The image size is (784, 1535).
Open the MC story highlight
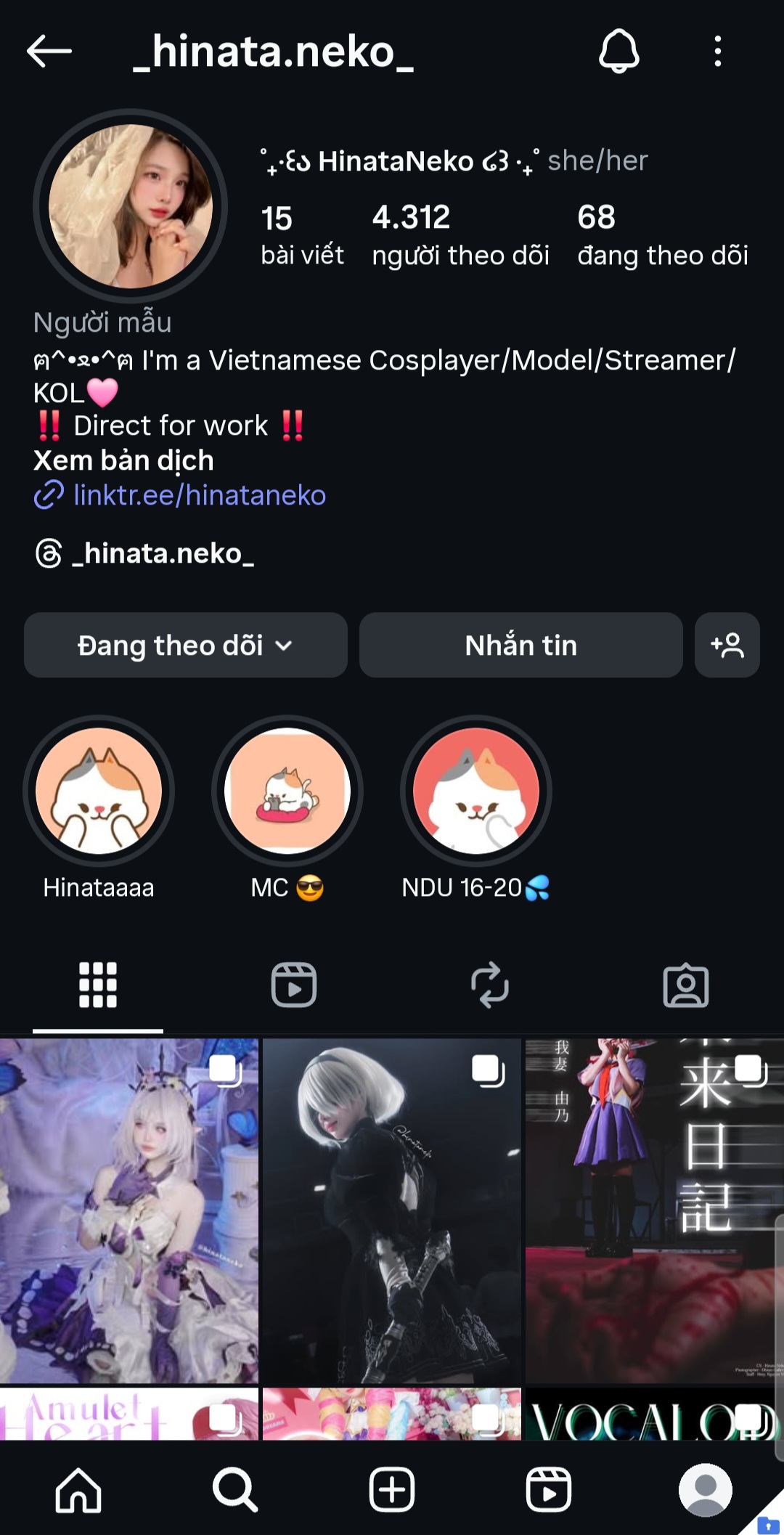click(x=287, y=791)
